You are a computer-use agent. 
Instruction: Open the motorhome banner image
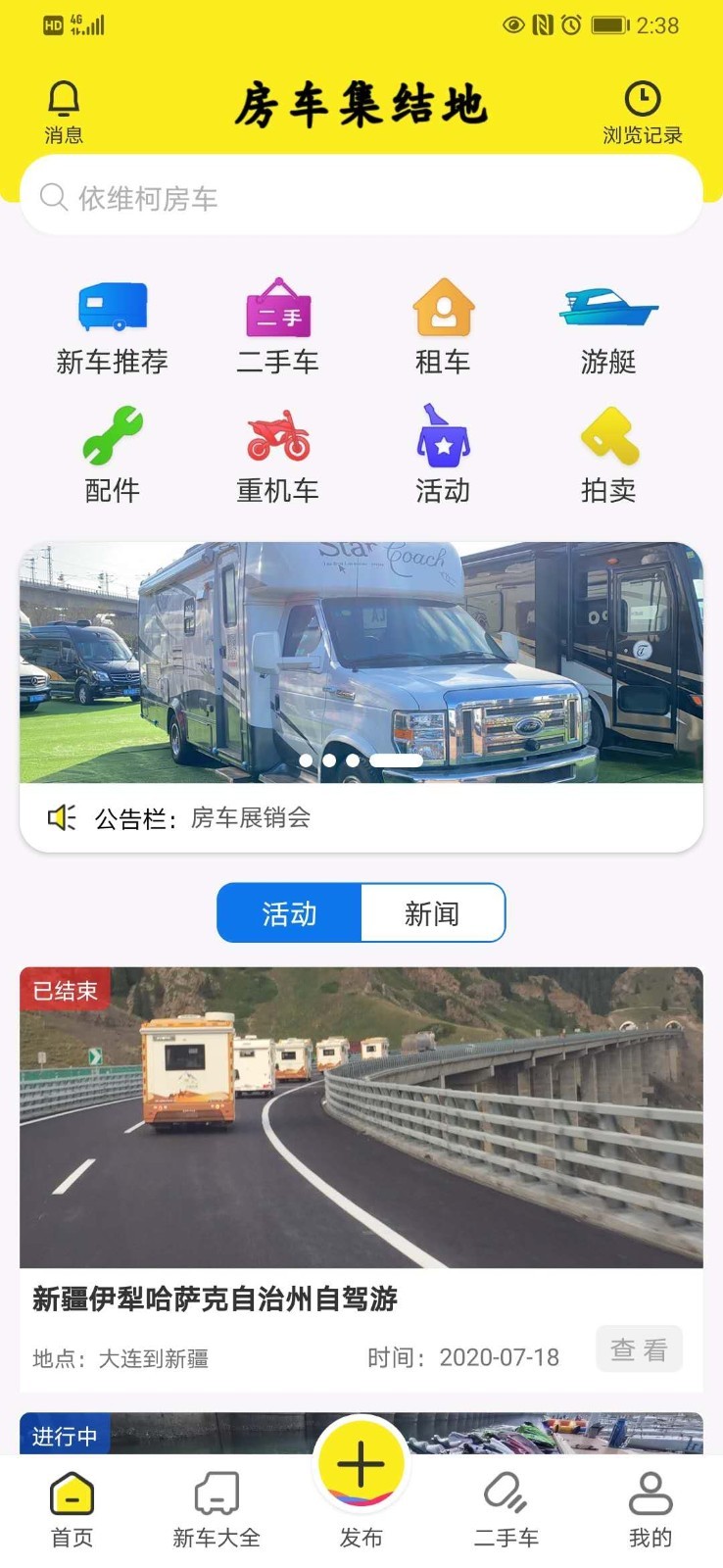[x=361, y=662]
